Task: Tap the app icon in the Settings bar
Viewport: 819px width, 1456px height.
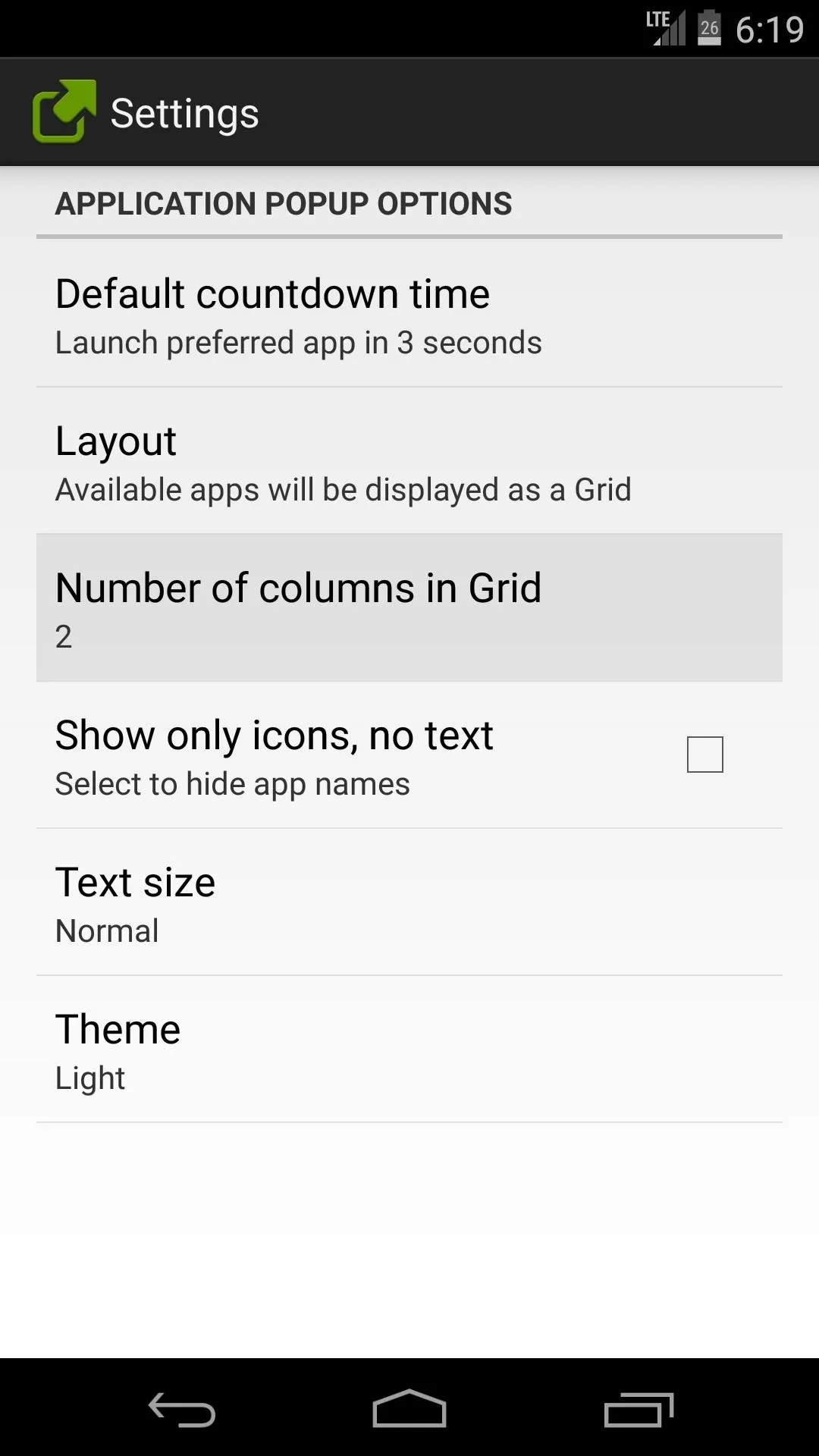Action: pyautogui.click(x=64, y=112)
